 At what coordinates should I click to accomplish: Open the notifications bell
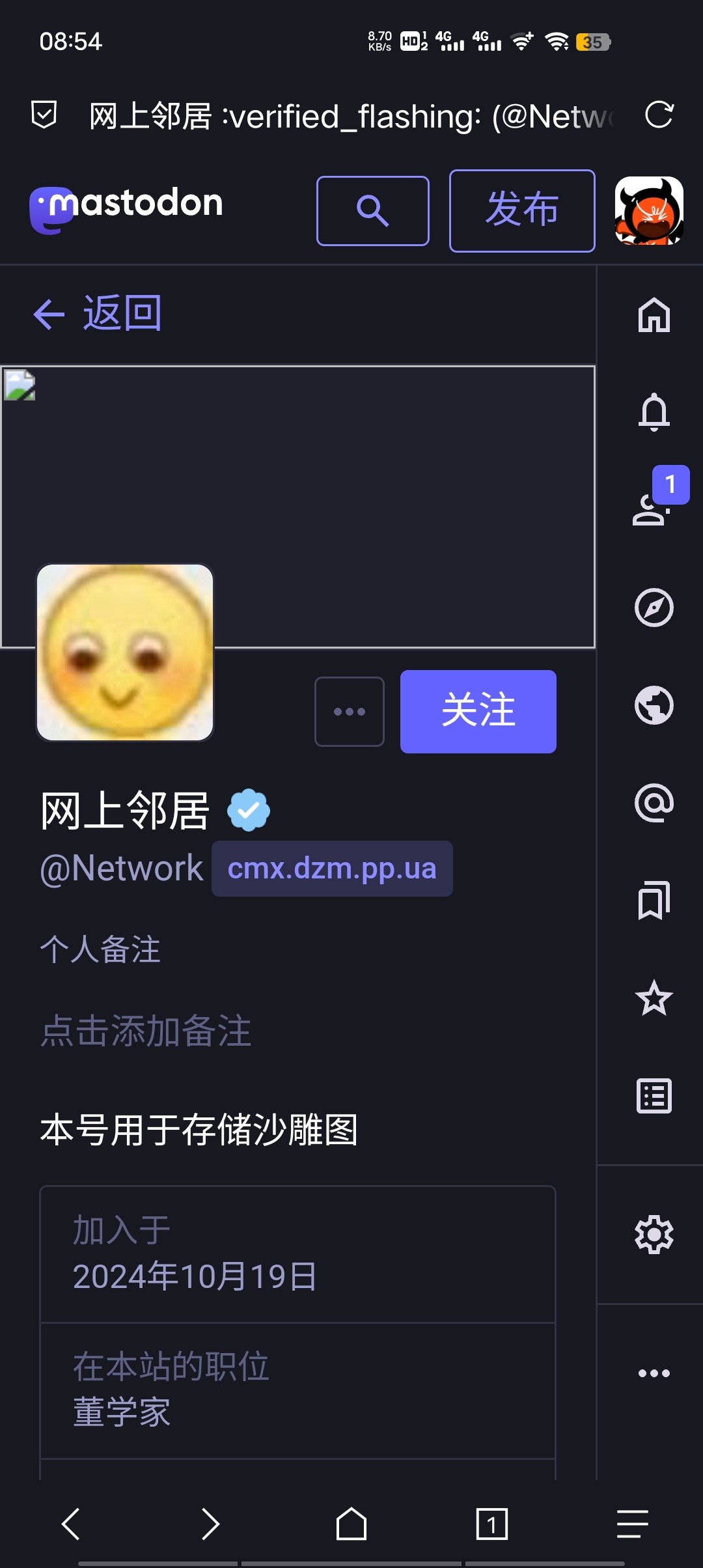coord(654,412)
